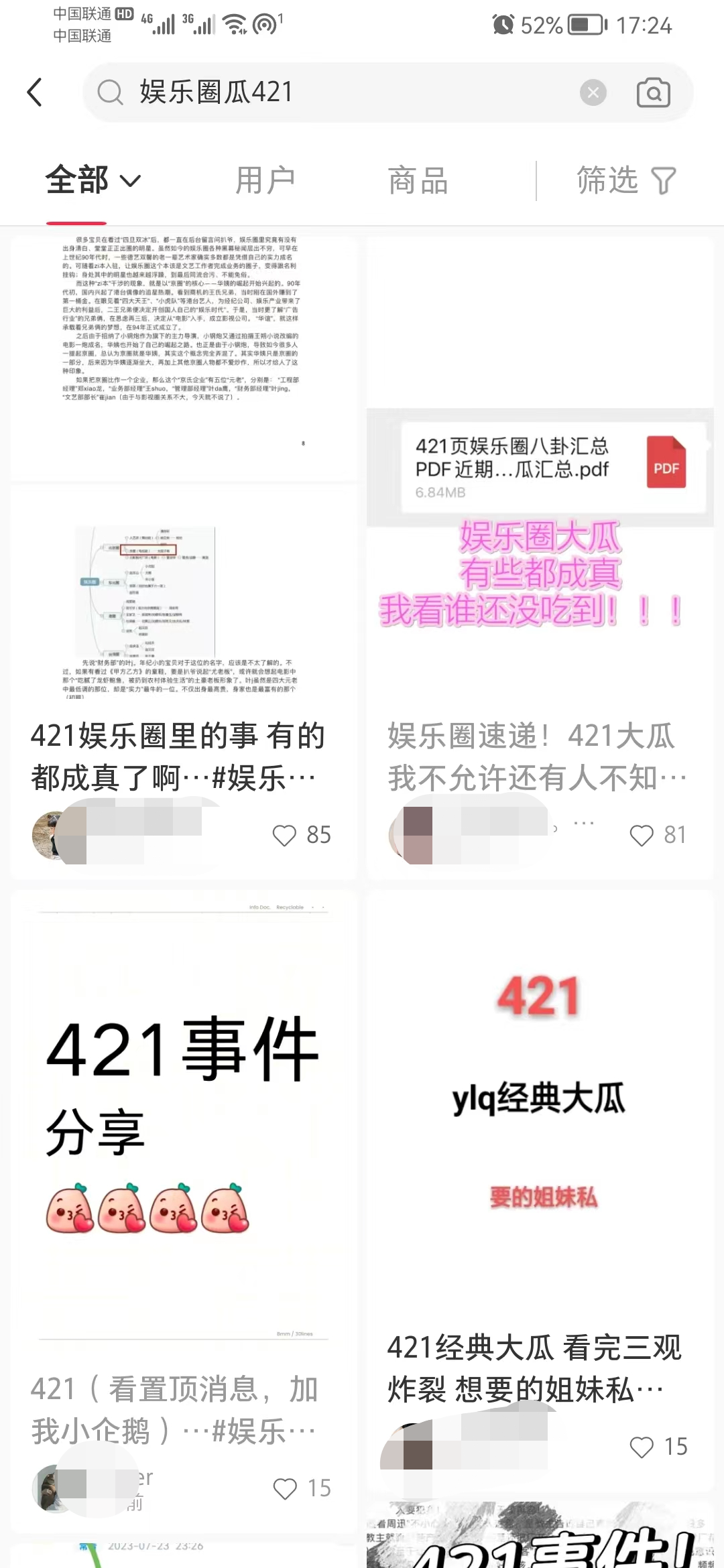The image size is (724, 1568).
Task: Expand the 全部 sorting dropdown arrow
Action: pos(129,180)
